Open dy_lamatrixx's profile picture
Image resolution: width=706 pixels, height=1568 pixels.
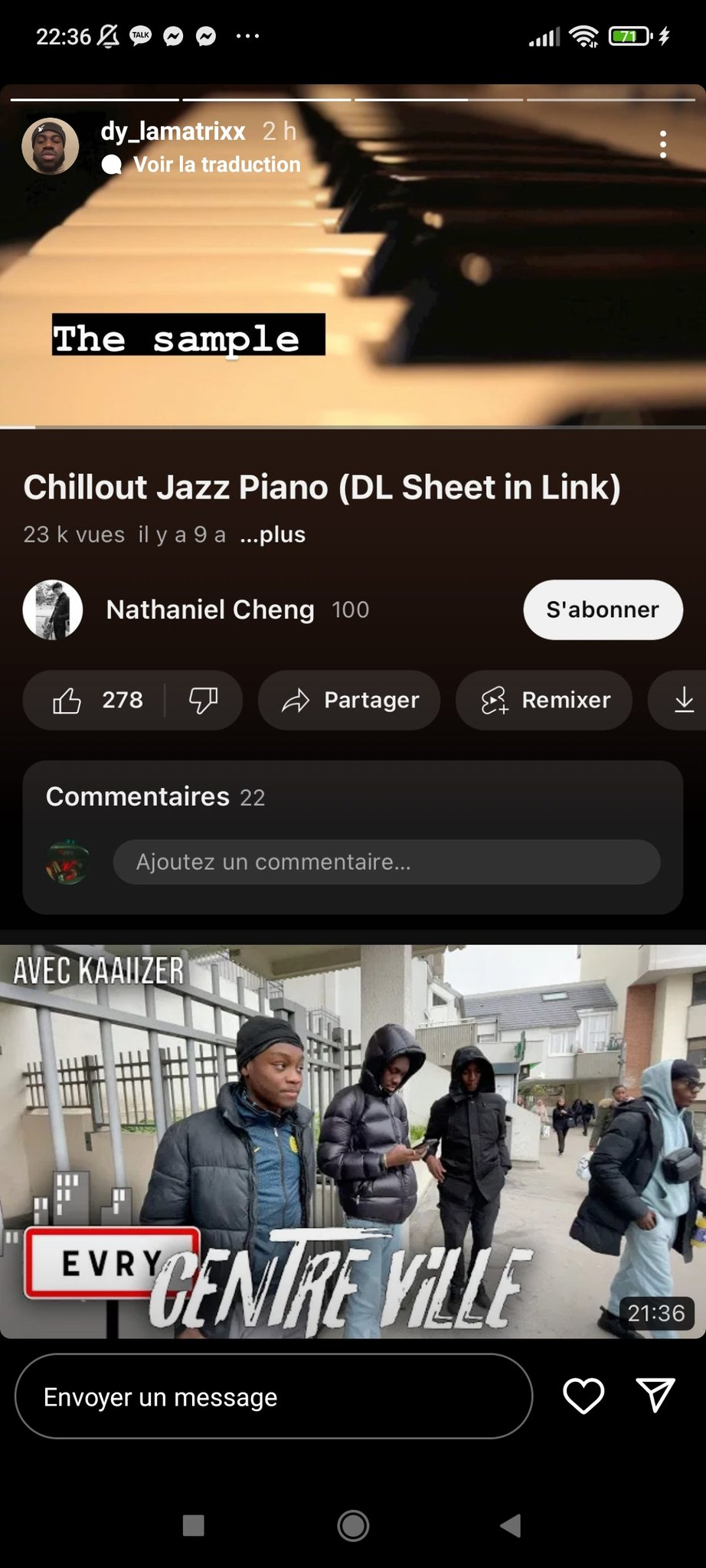51,146
